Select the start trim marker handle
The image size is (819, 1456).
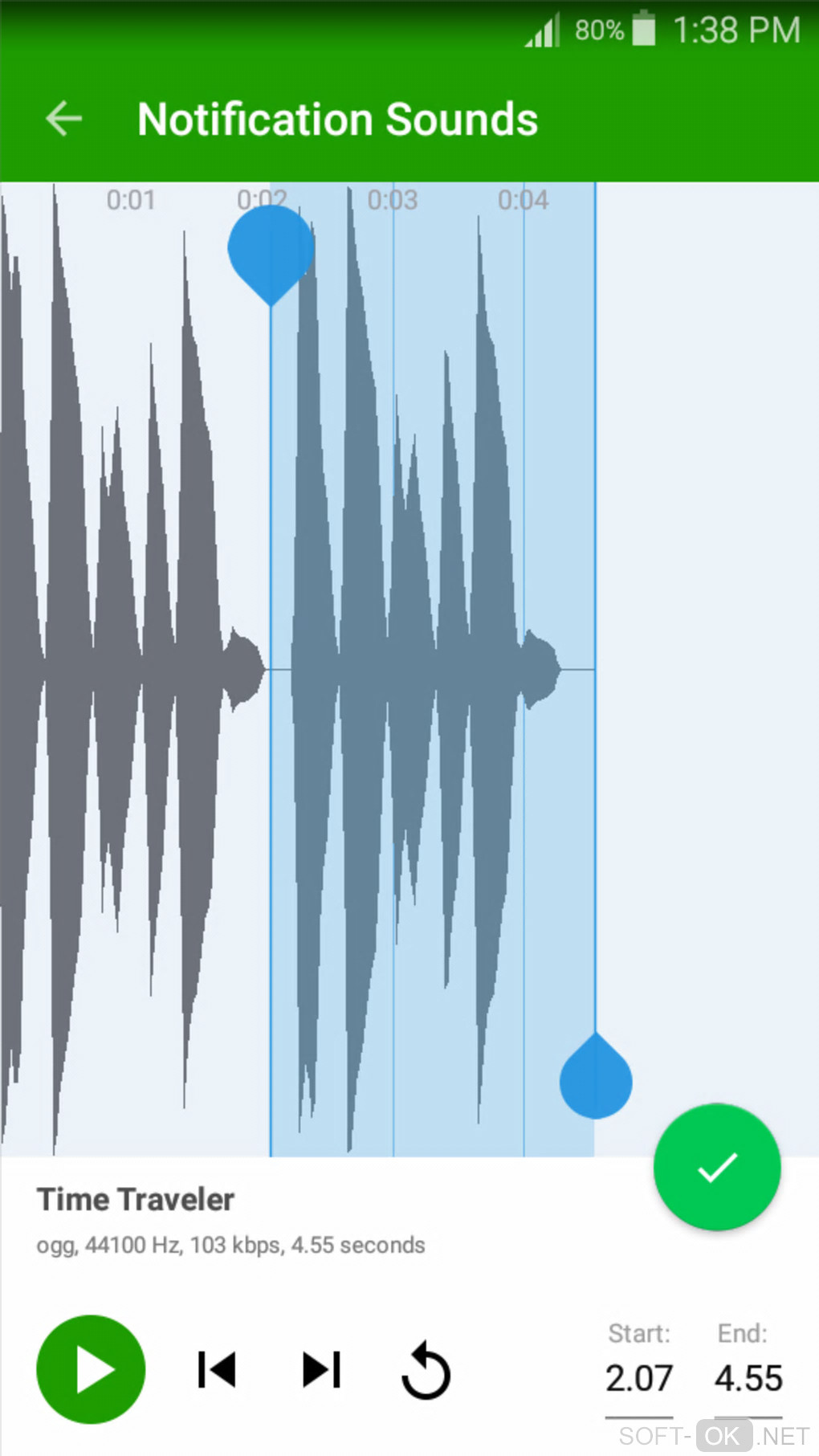[271, 251]
